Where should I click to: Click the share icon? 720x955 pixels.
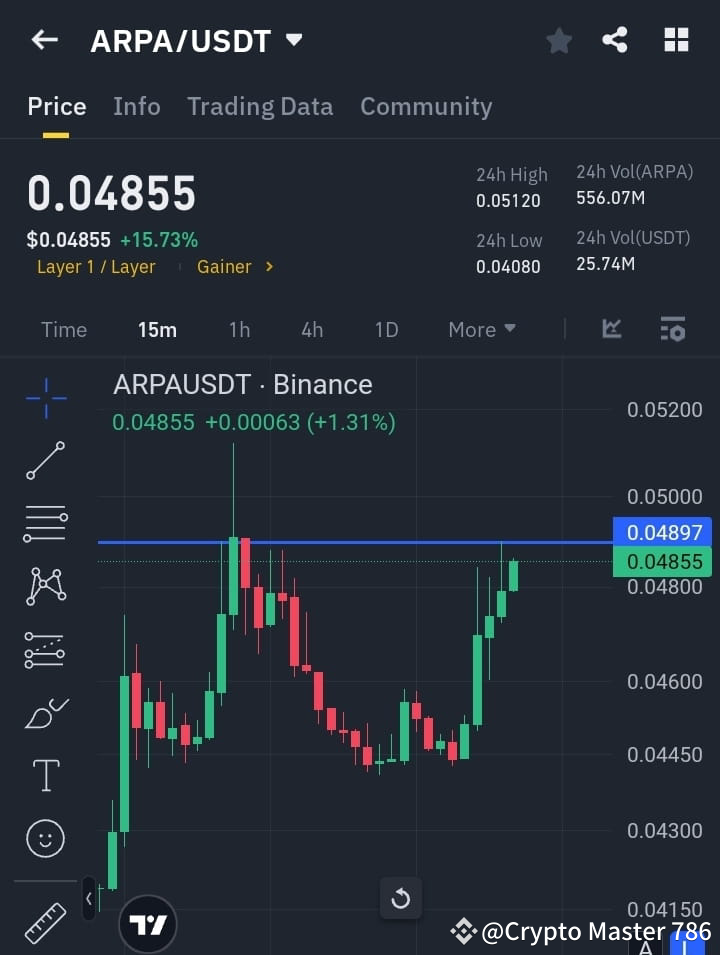[x=616, y=40]
